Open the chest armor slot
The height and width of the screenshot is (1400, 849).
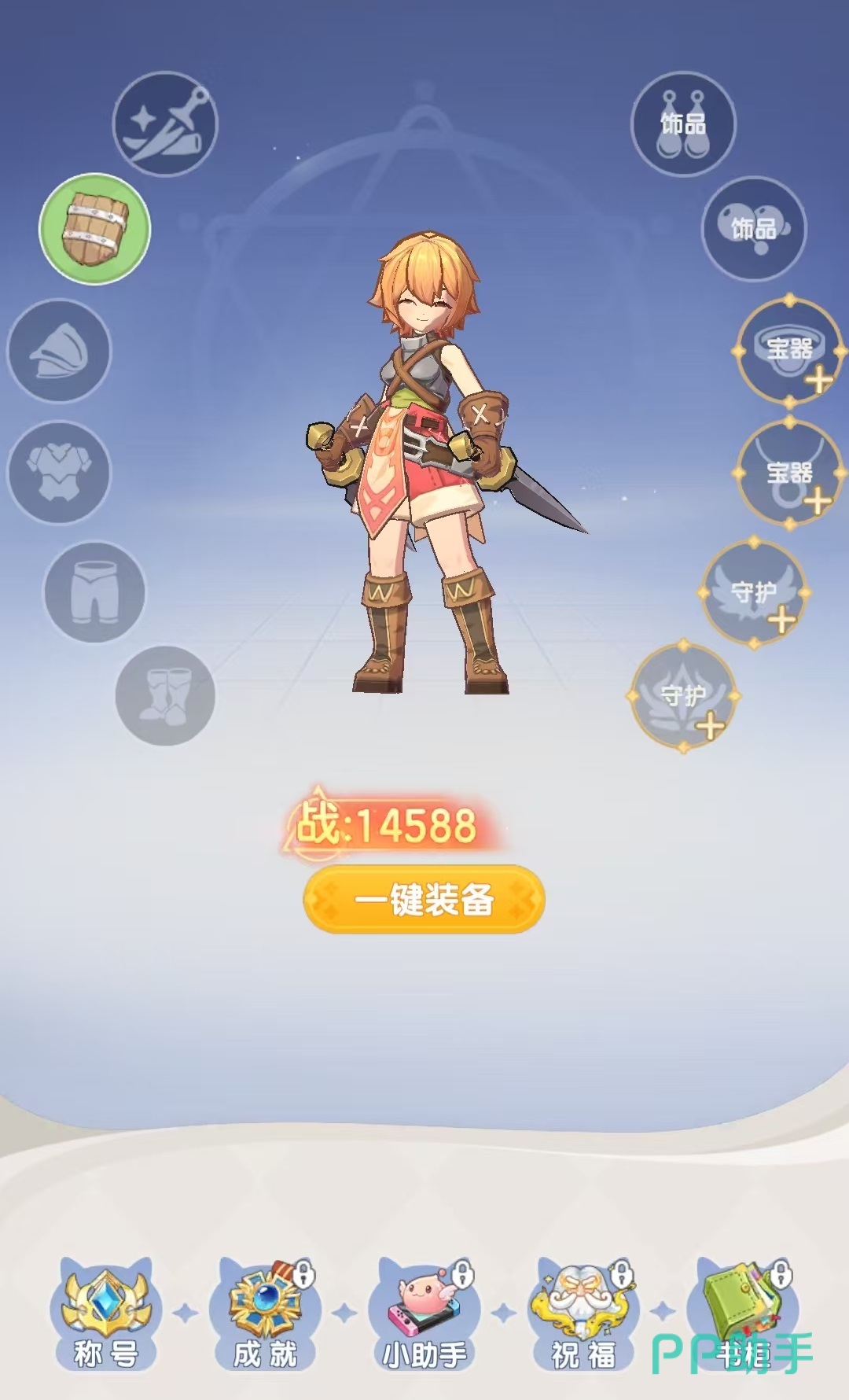click(60, 473)
